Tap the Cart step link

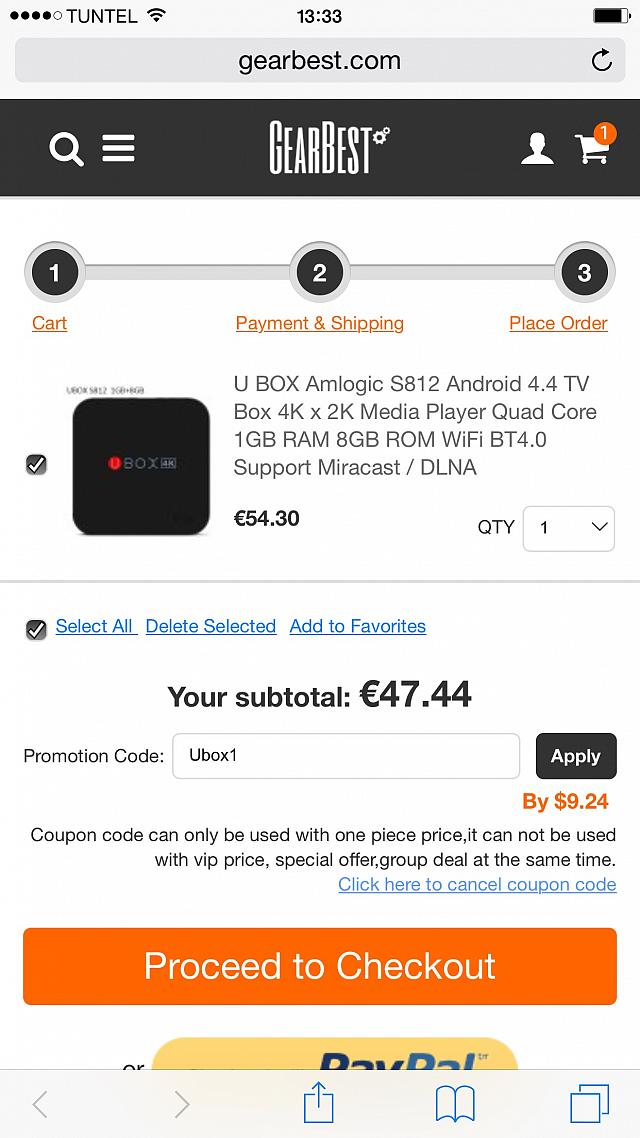(49, 323)
